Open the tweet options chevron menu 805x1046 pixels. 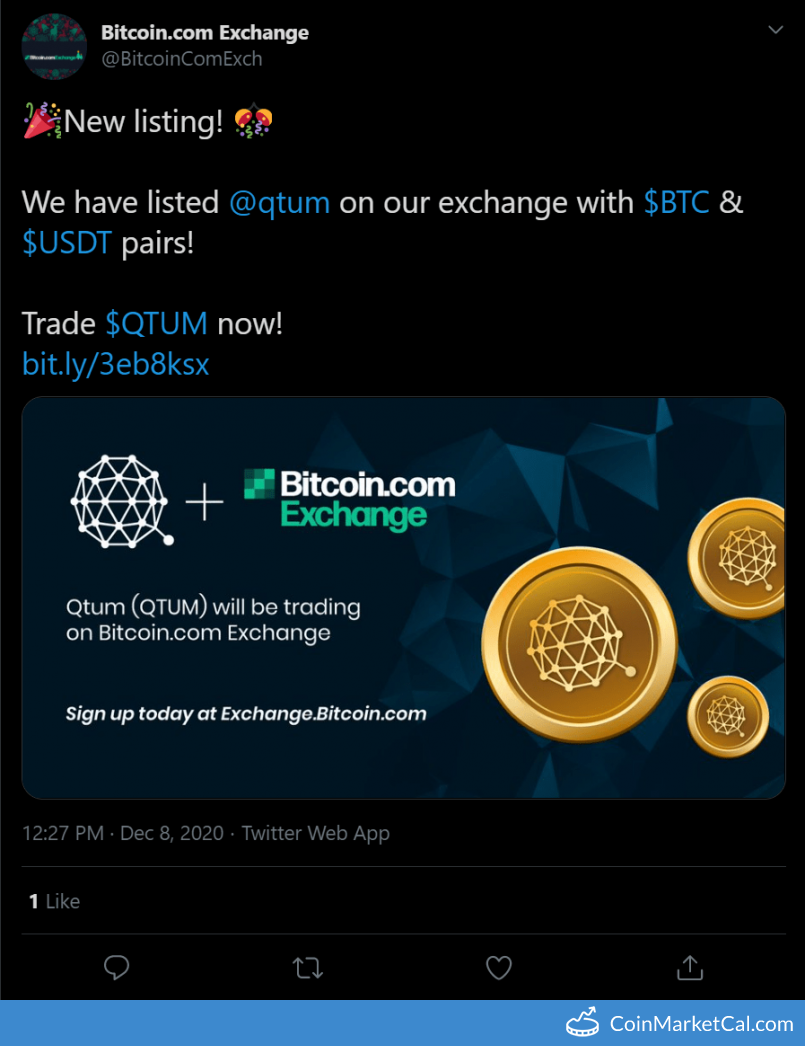tap(775, 30)
